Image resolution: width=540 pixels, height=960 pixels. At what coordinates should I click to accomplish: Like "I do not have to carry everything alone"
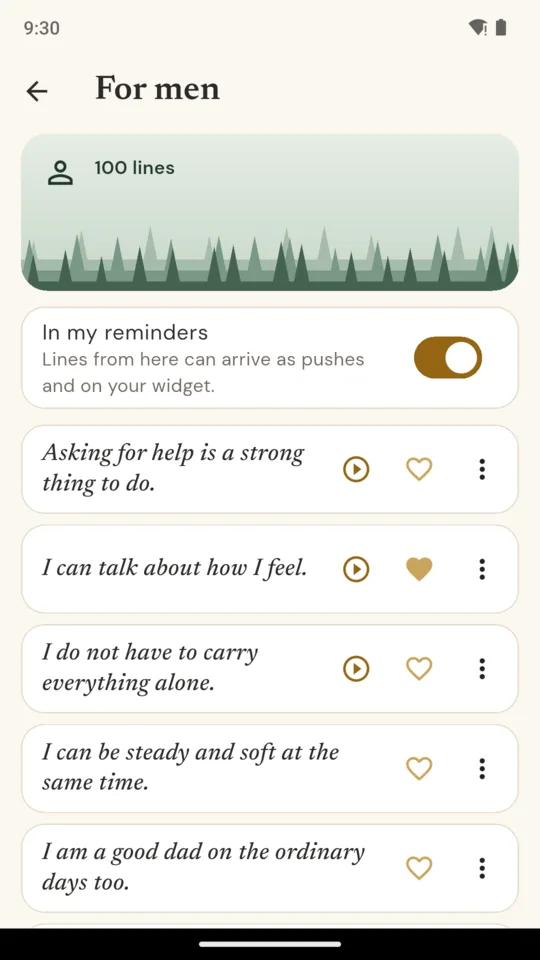point(419,669)
